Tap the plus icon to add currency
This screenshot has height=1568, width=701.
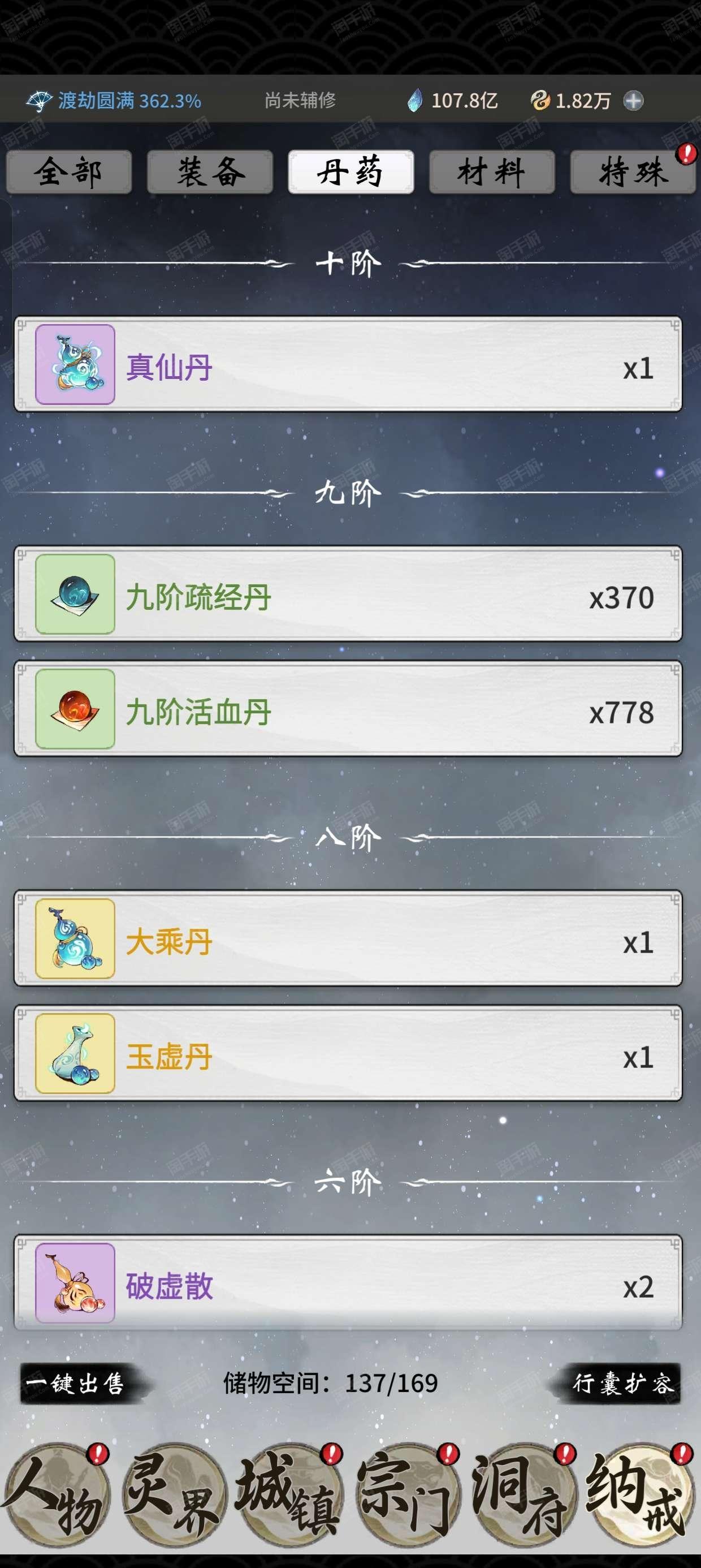[x=634, y=101]
